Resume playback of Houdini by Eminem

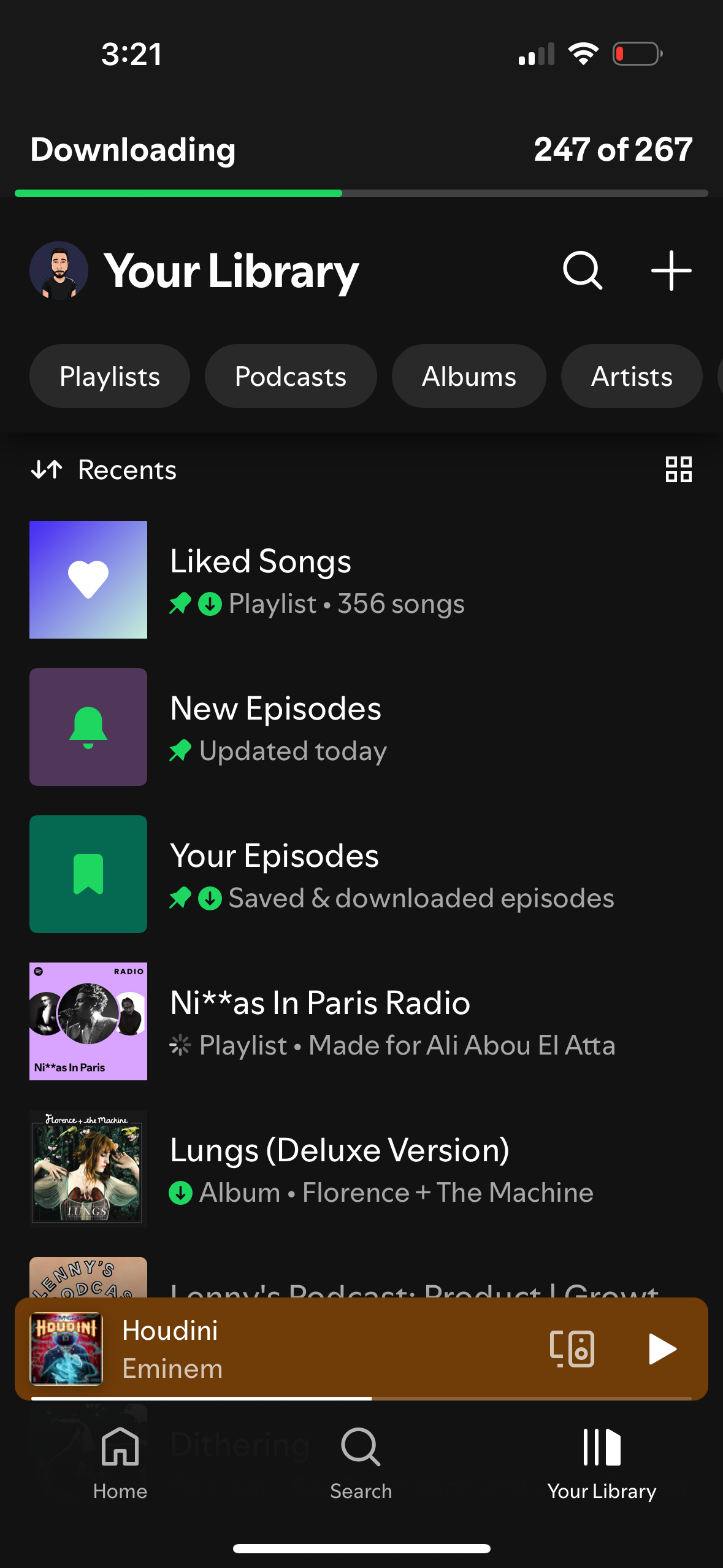point(662,1349)
